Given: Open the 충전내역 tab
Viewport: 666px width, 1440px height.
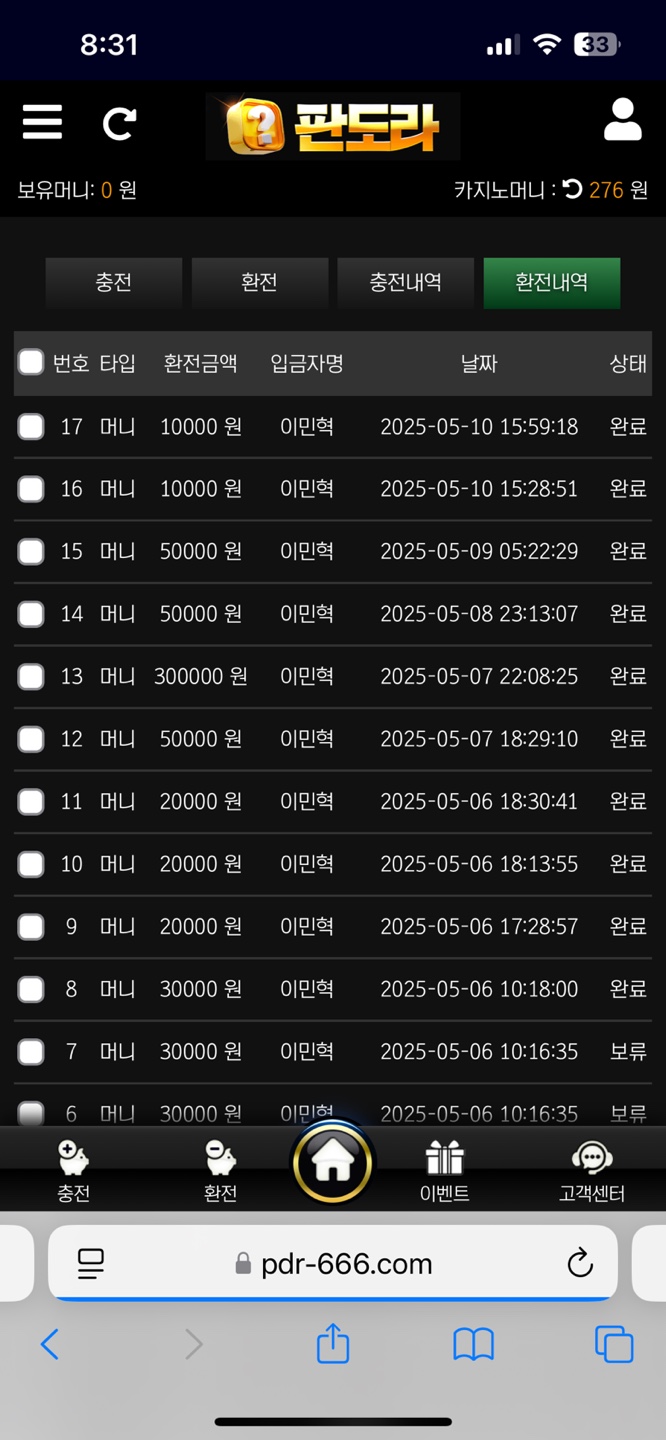Looking at the screenshot, I should point(406,283).
